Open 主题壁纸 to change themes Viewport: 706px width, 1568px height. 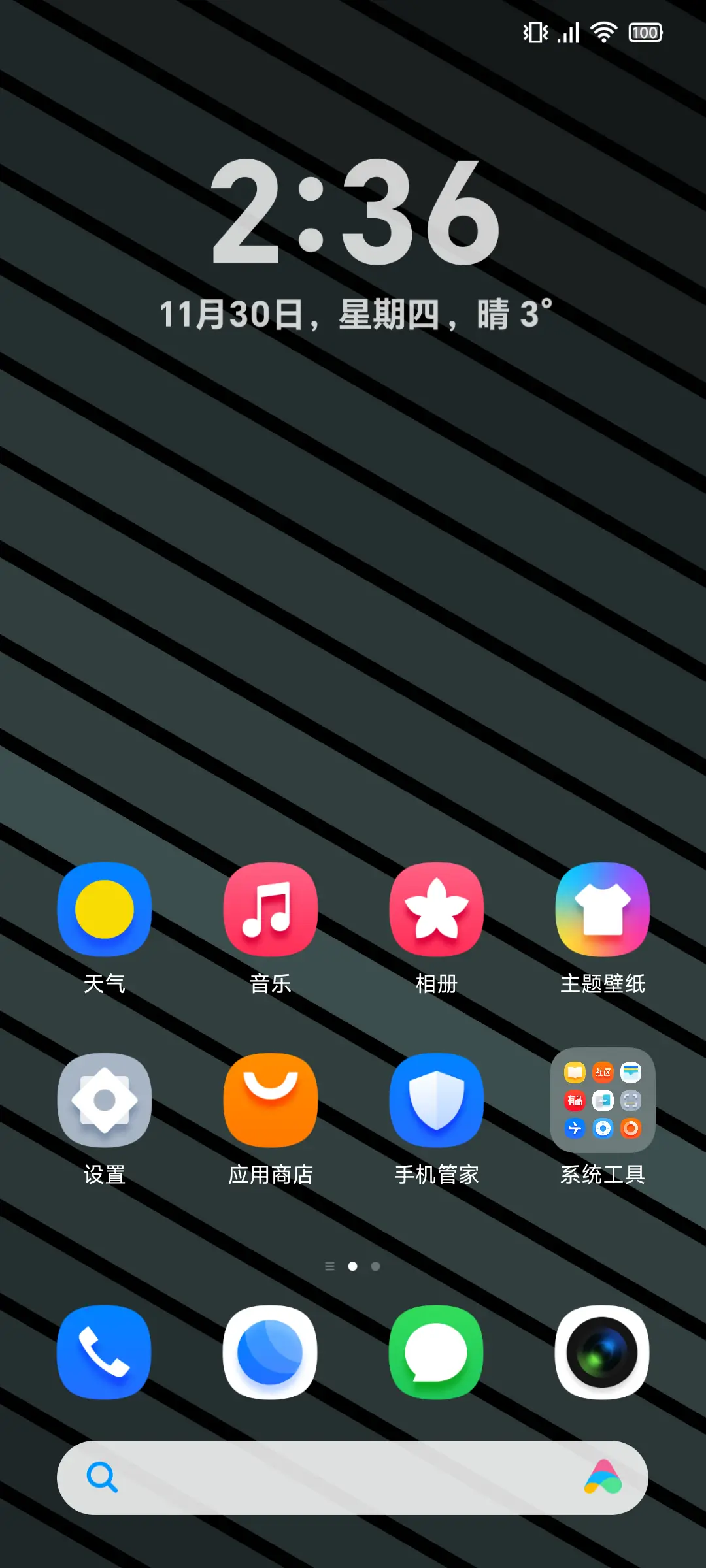tap(602, 911)
